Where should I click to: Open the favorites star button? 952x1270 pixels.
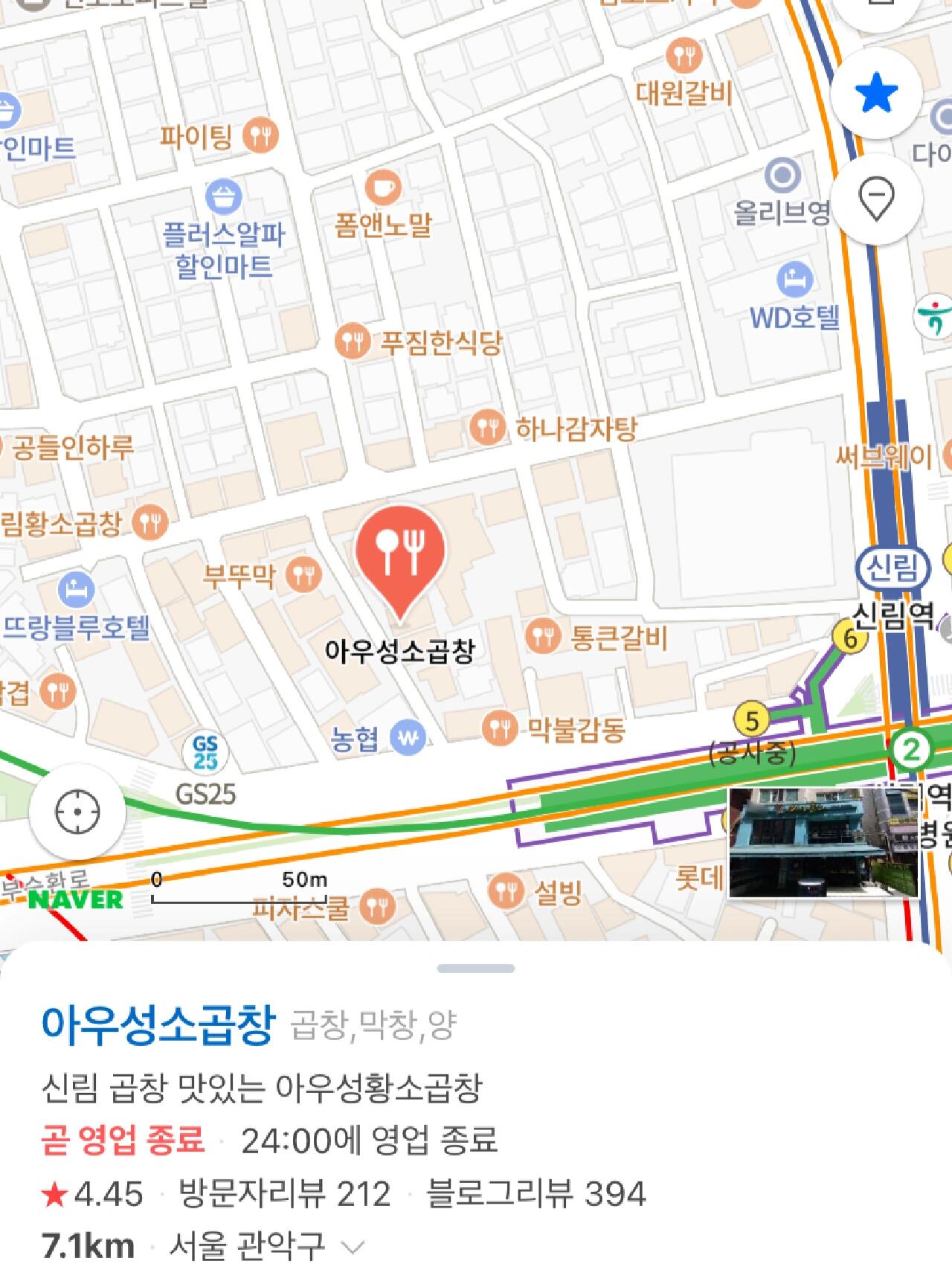click(x=876, y=94)
